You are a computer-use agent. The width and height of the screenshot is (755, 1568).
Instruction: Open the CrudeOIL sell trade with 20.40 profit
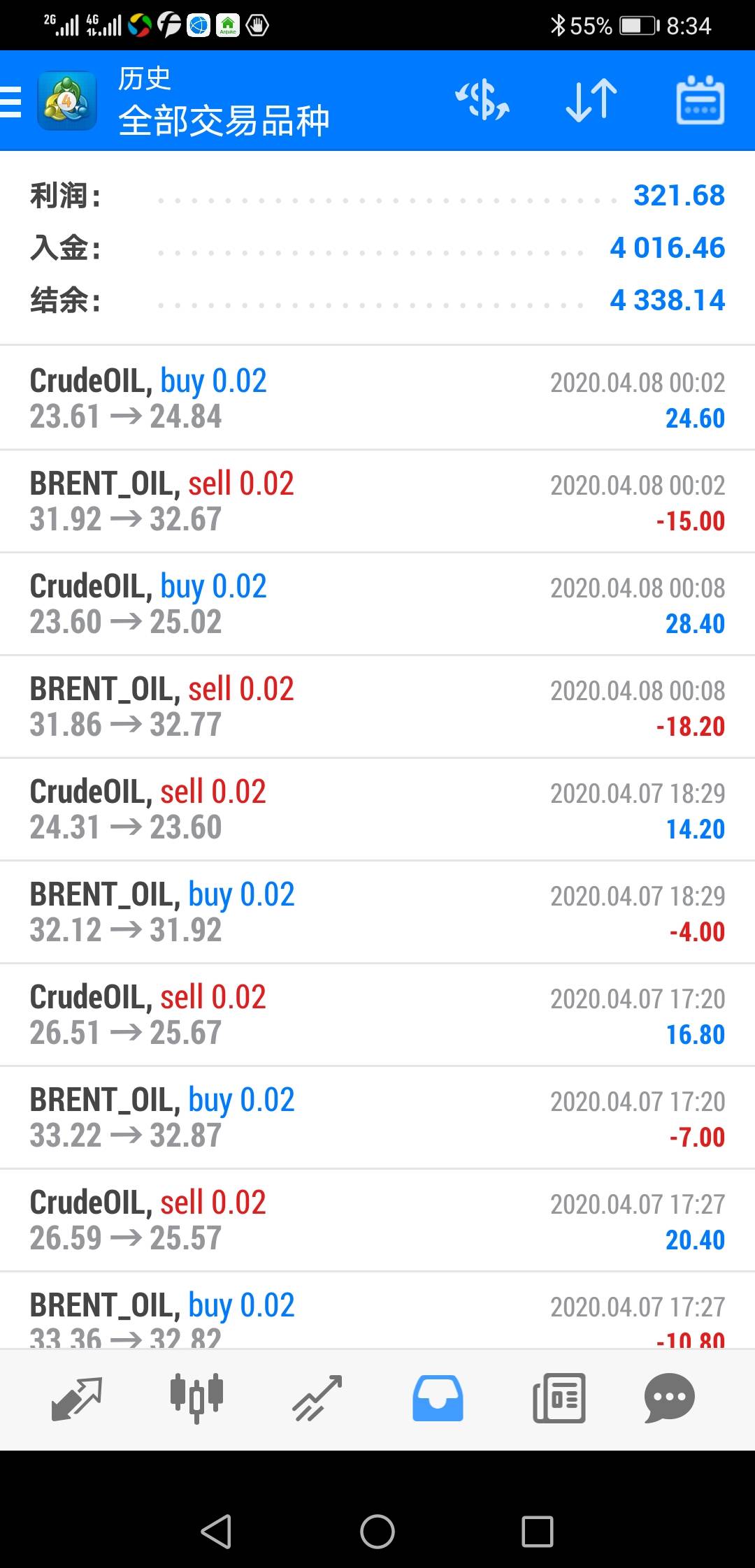coord(377,1220)
